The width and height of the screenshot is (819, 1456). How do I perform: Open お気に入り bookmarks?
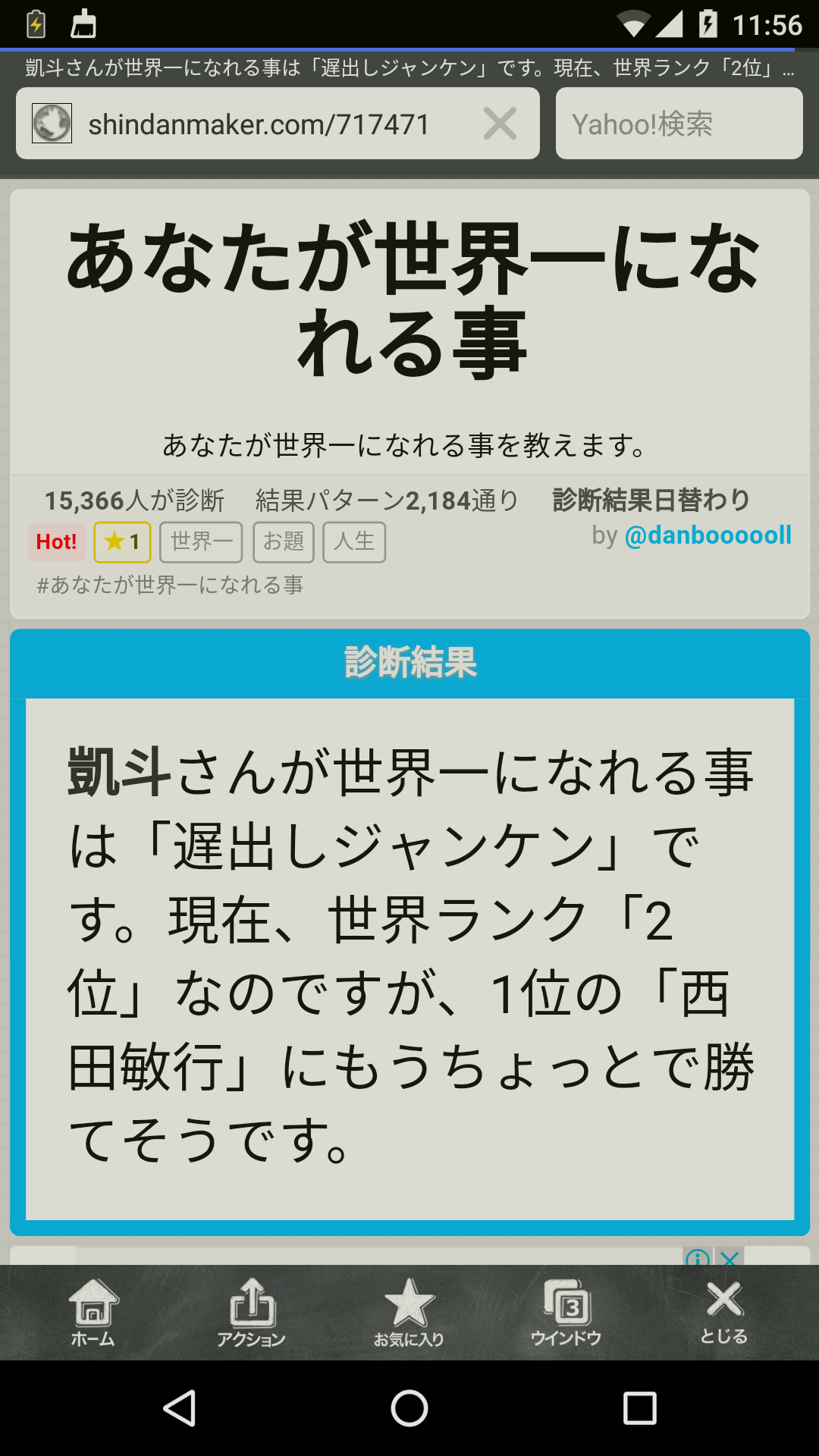(409, 1312)
